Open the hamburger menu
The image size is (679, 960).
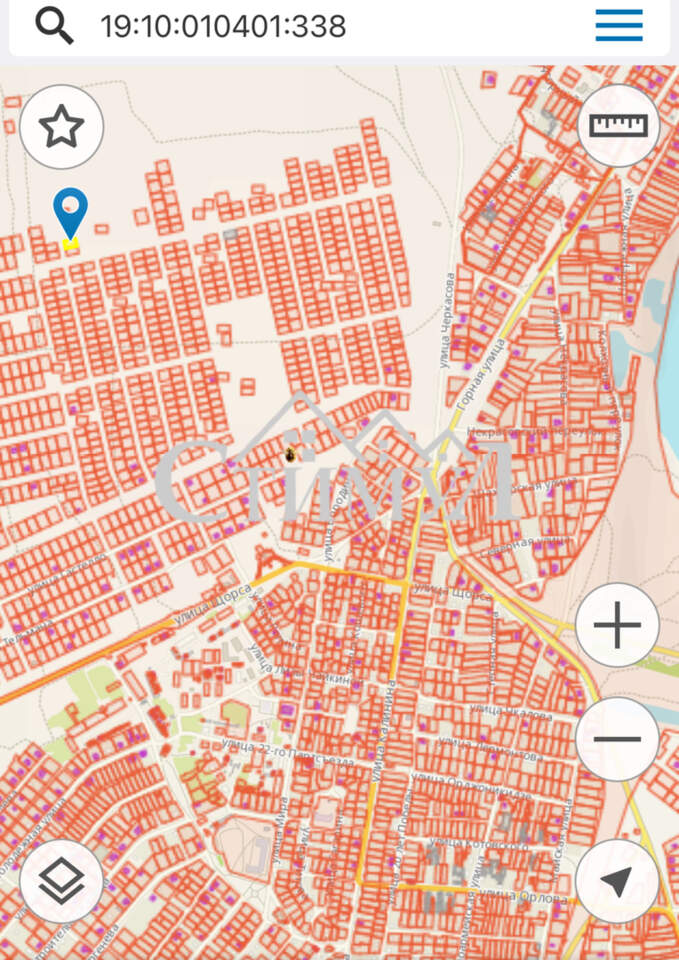click(619, 25)
